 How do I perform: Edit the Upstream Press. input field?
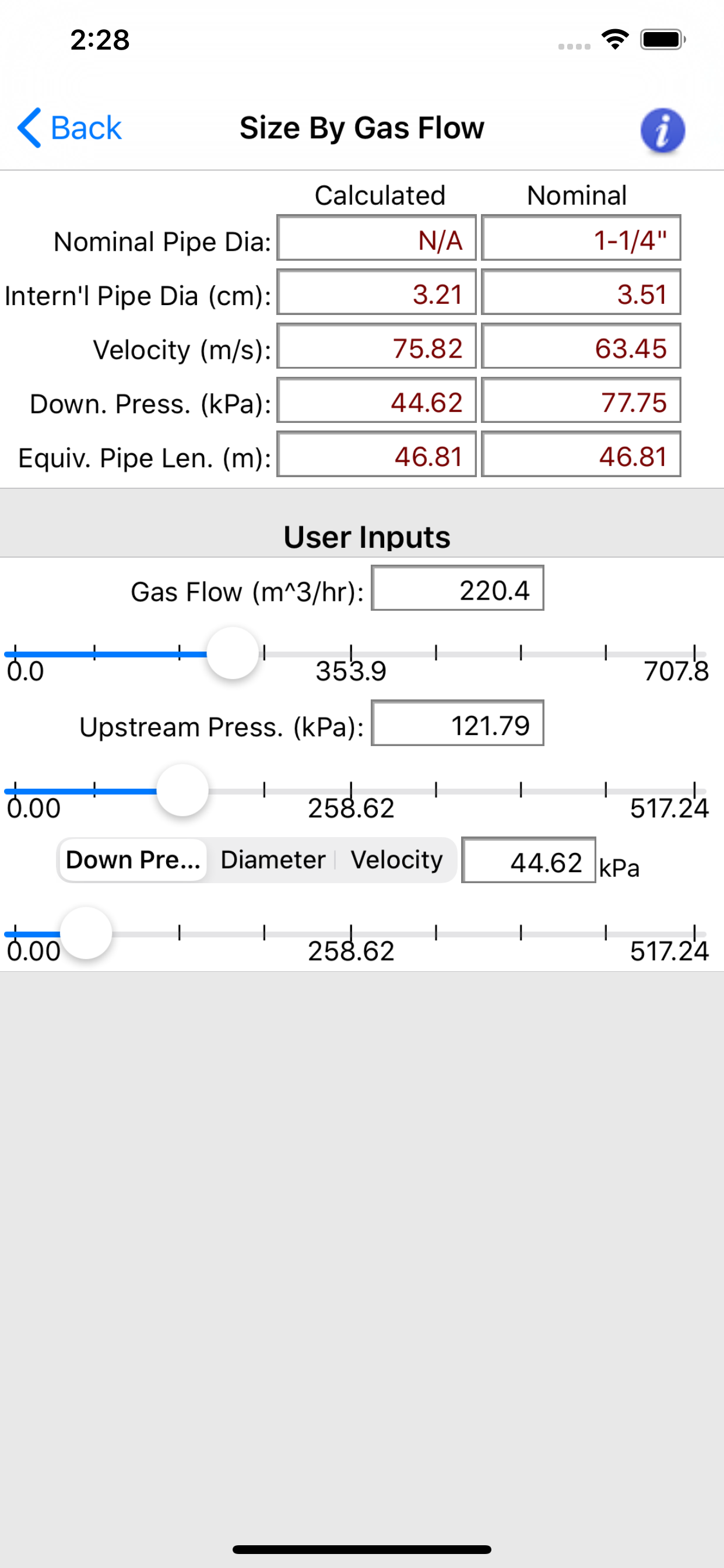click(x=458, y=724)
